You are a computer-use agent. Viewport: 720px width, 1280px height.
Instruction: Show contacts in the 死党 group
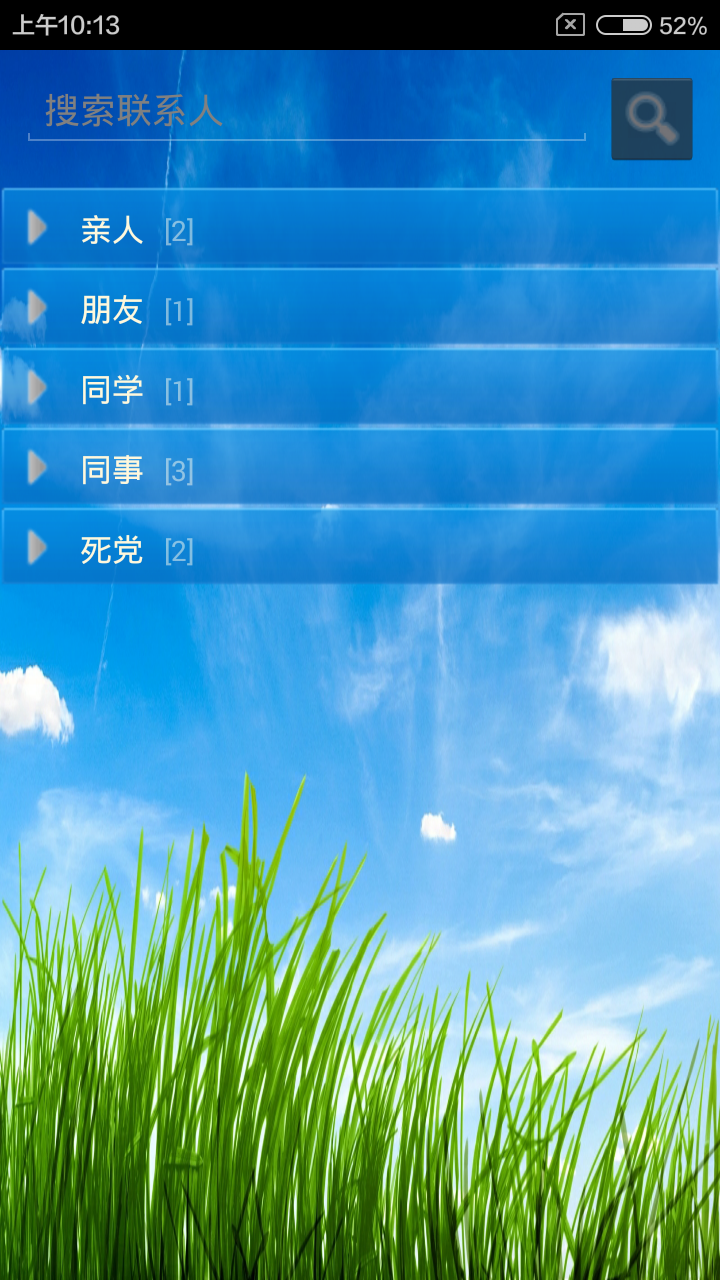point(360,548)
